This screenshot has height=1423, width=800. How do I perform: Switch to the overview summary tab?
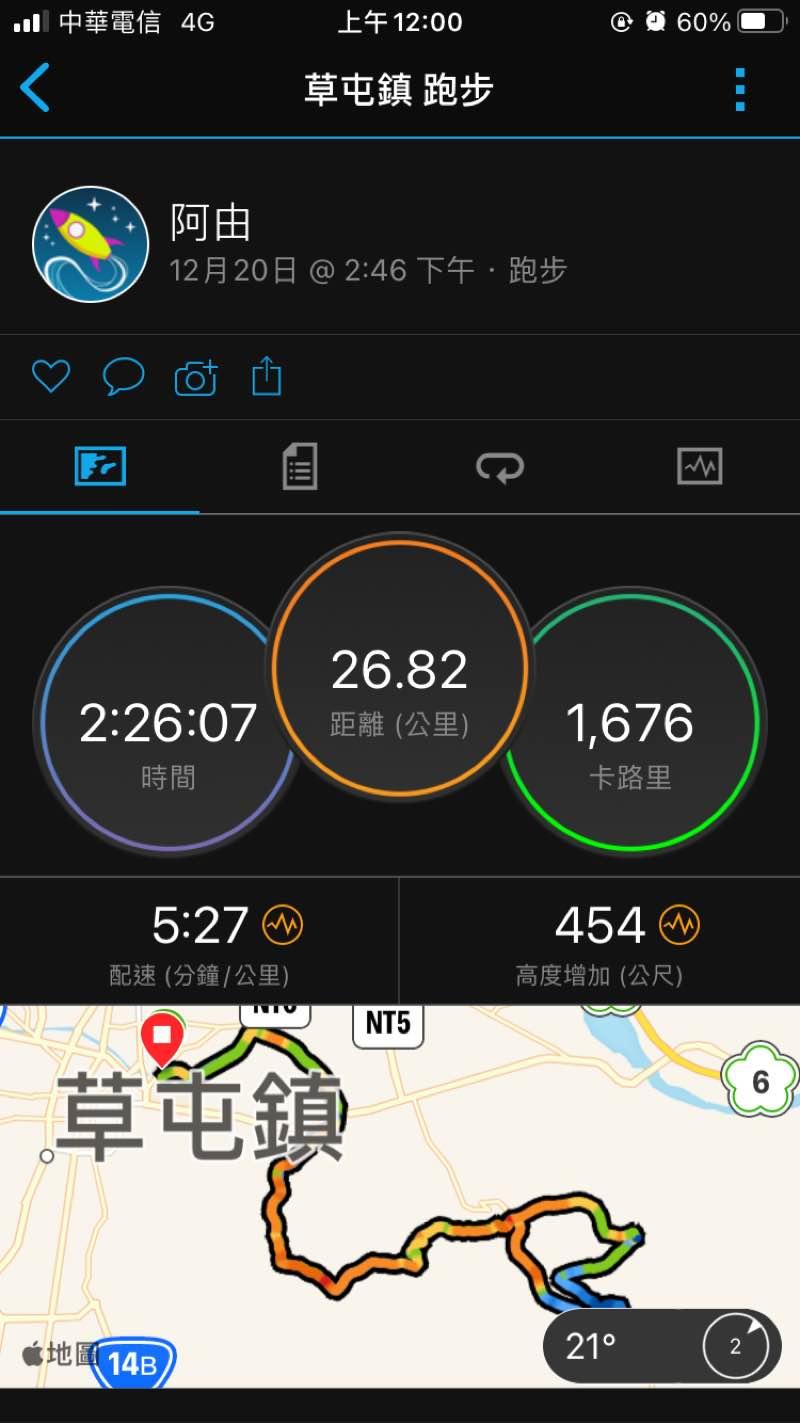[100, 466]
